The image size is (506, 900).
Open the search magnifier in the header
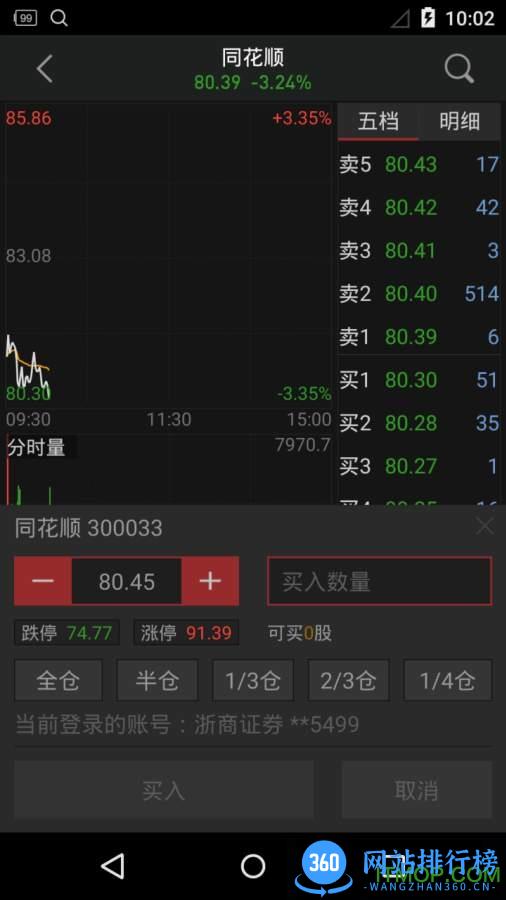click(x=459, y=69)
